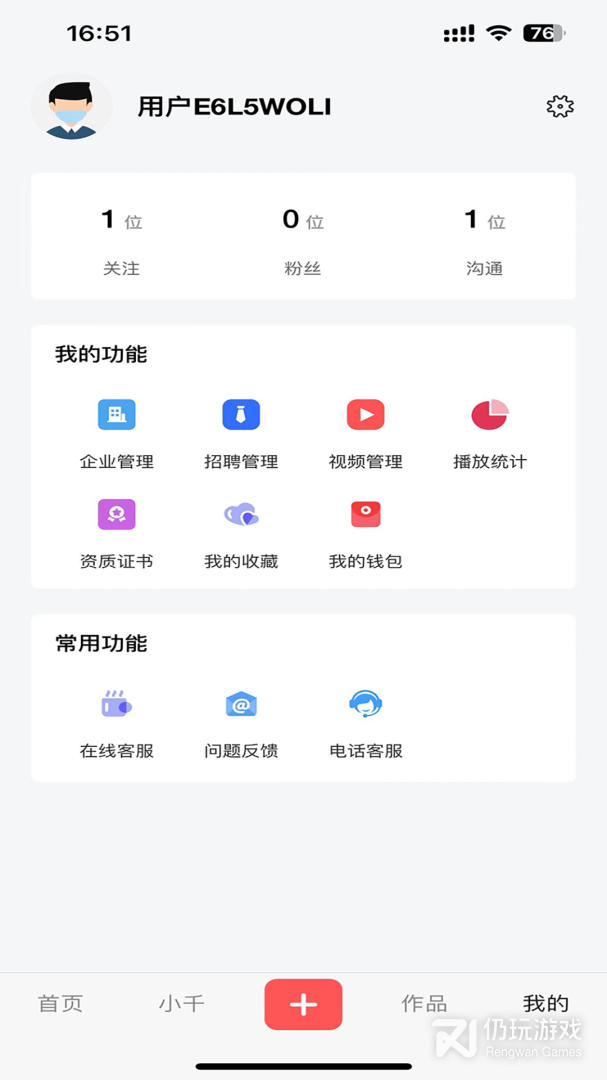View the 粉丝 followers list
Screen dimensions: 607x1080
click(303, 238)
